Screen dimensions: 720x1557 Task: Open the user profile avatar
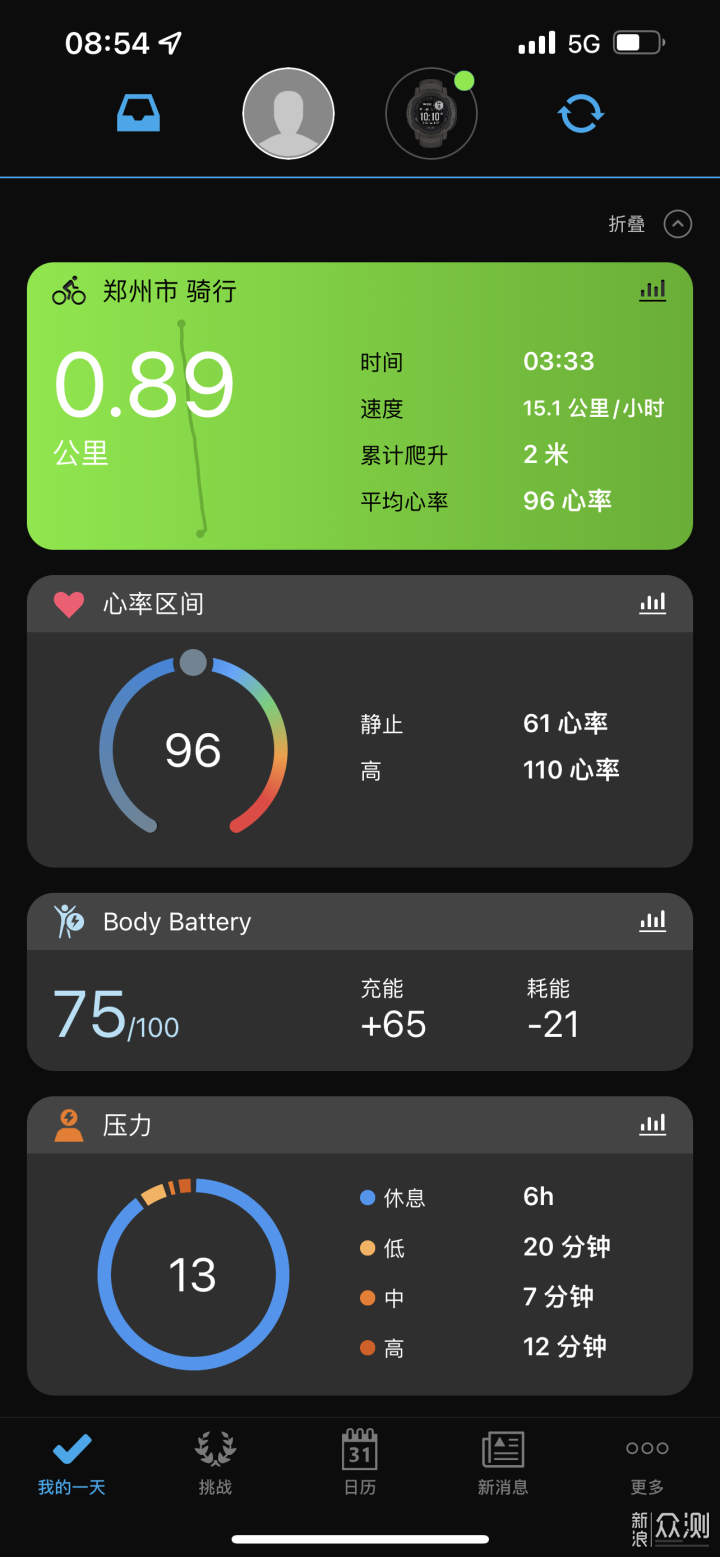[x=288, y=113]
